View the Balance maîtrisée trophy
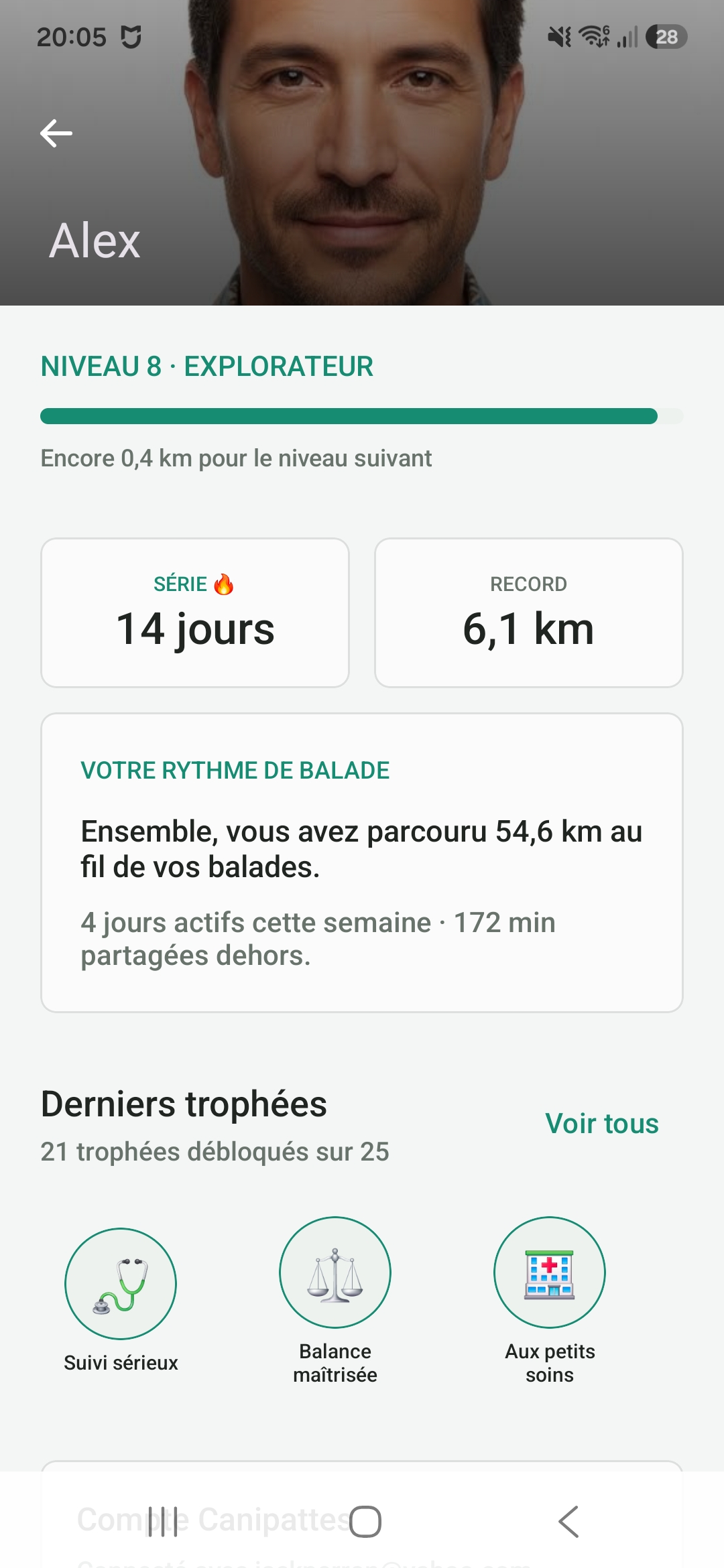This screenshot has width=724, height=1568. pos(335,1301)
